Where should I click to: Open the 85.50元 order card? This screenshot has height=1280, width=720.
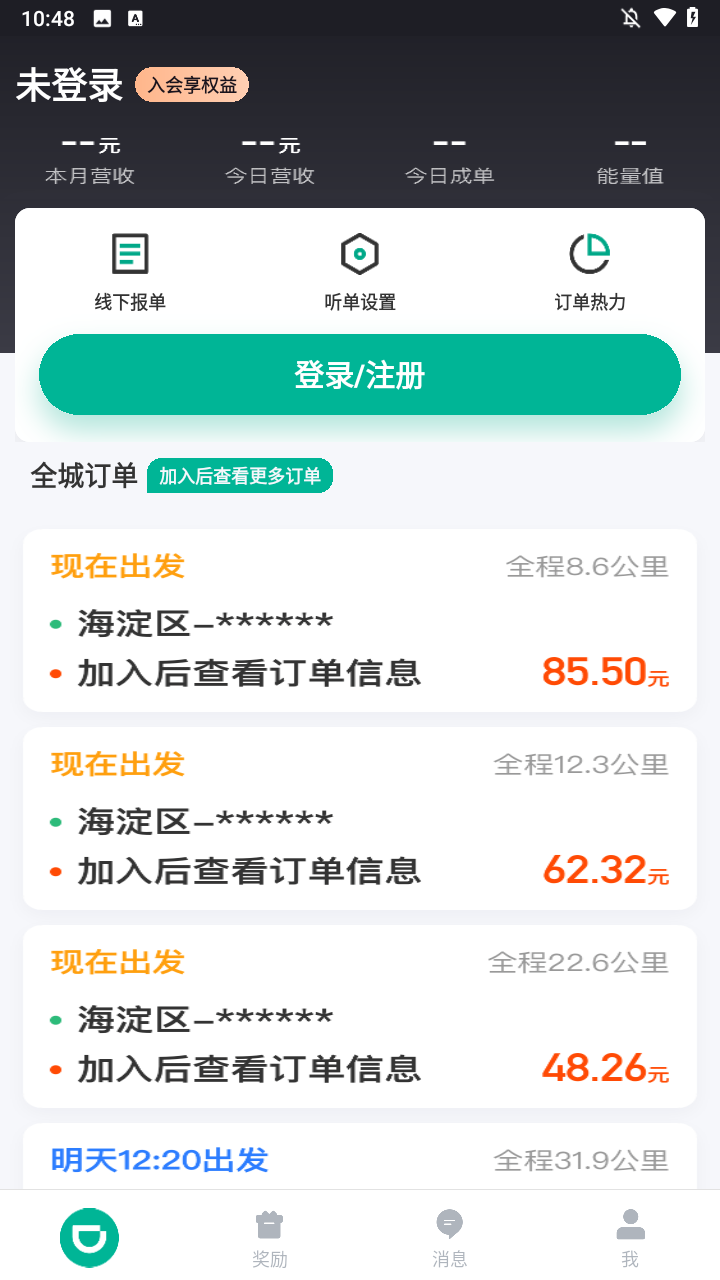(360, 620)
